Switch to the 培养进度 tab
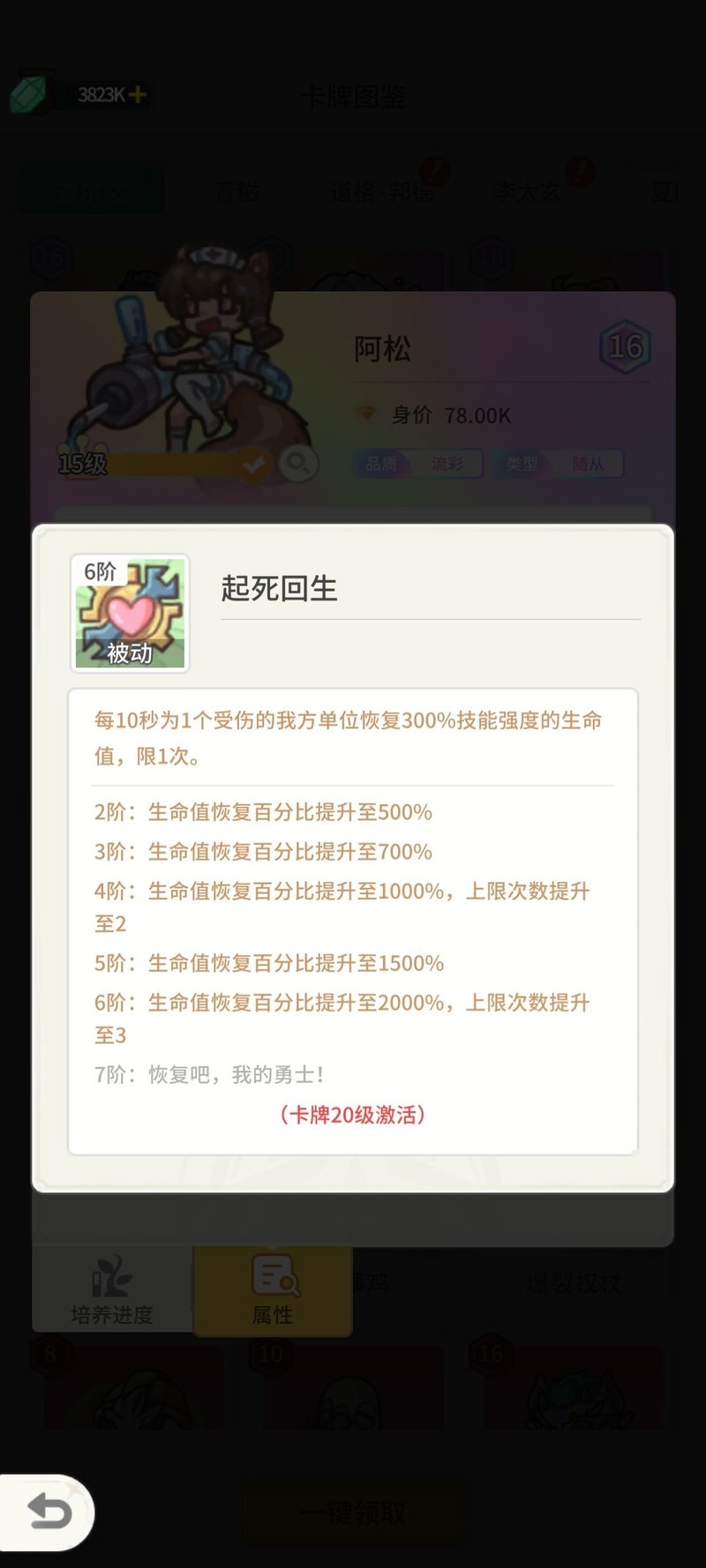Screen dimensions: 706x1568 pyautogui.click(x=112, y=1291)
